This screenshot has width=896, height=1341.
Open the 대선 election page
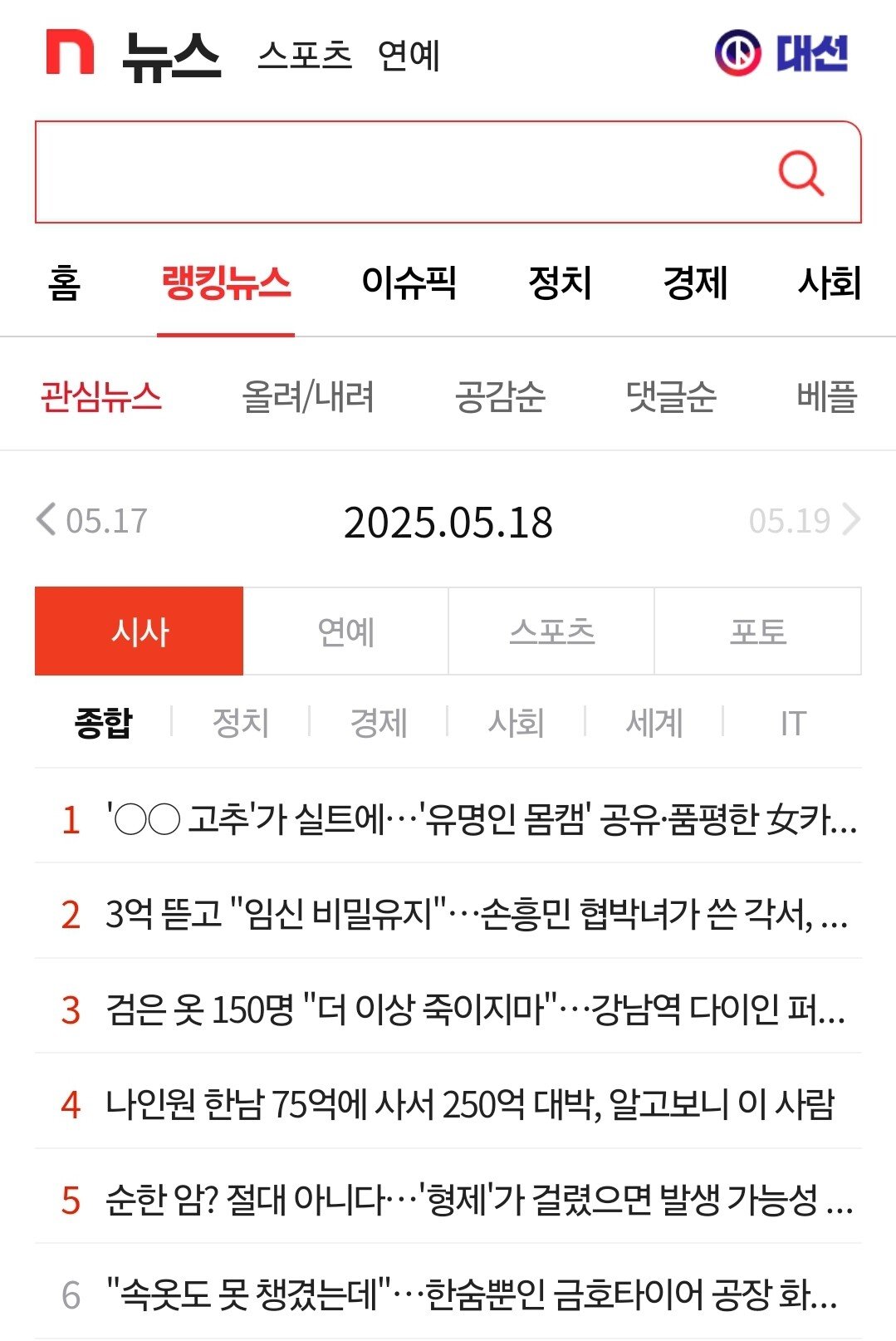tap(781, 53)
